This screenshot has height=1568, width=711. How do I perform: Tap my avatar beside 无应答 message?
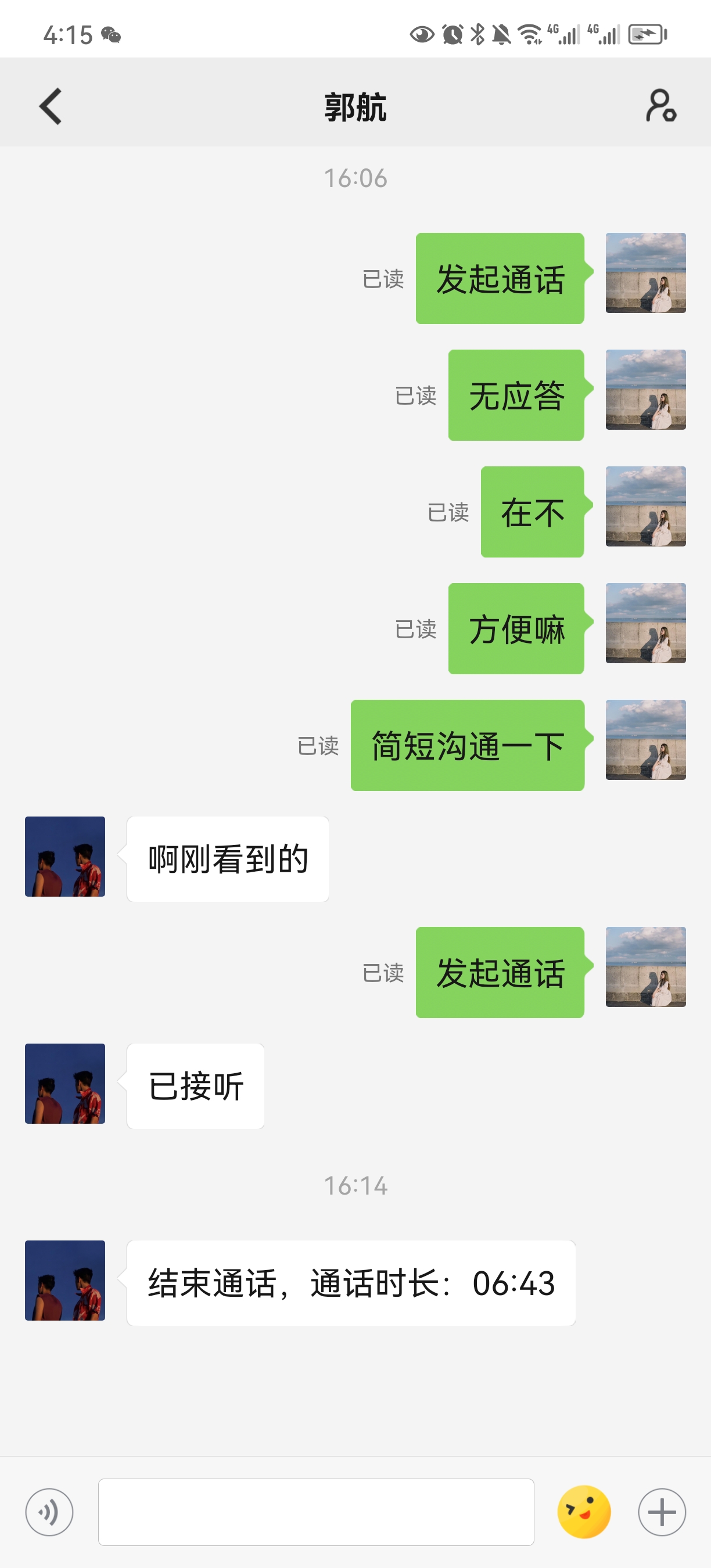click(x=645, y=390)
